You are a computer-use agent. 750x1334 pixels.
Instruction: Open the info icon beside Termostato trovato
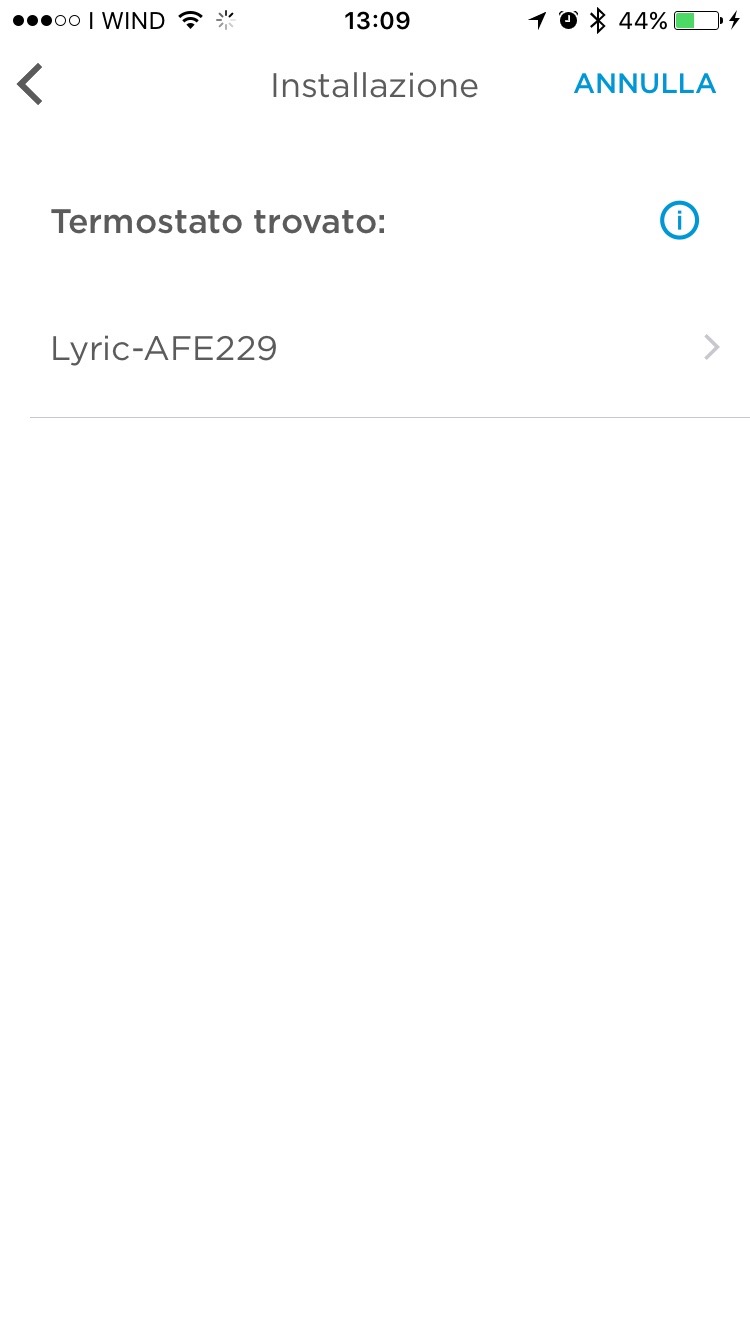pos(679,221)
